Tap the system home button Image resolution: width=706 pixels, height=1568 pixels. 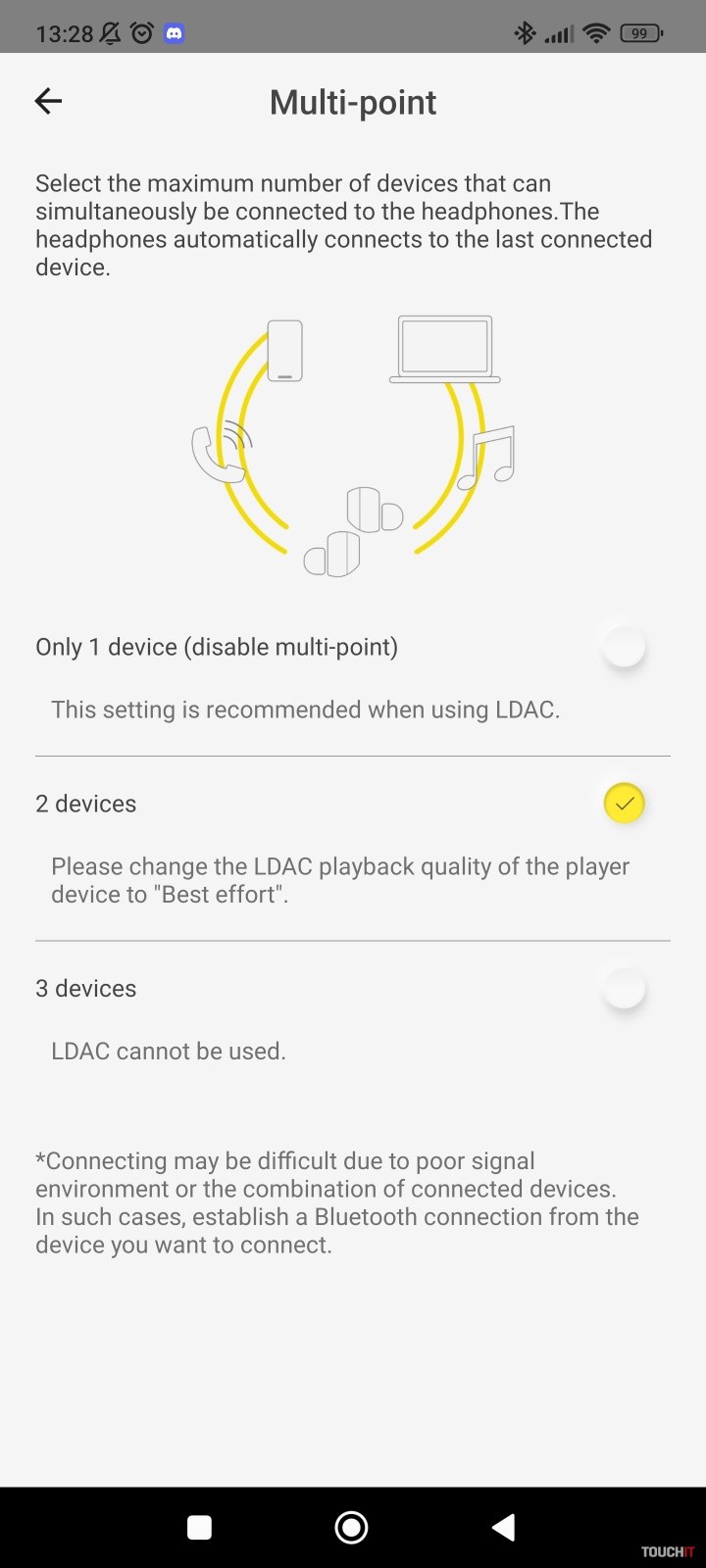[351, 1527]
